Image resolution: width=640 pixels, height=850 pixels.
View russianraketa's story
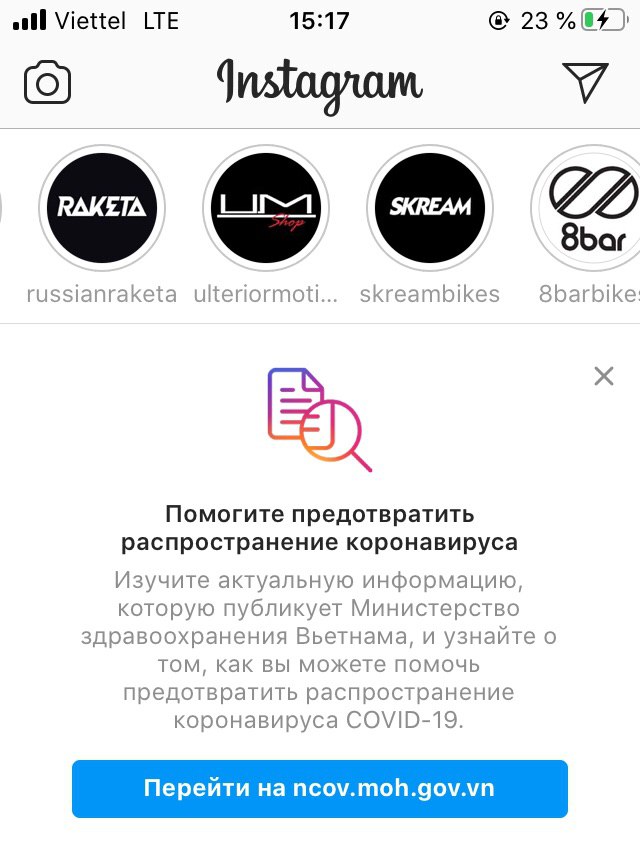(x=101, y=208)
